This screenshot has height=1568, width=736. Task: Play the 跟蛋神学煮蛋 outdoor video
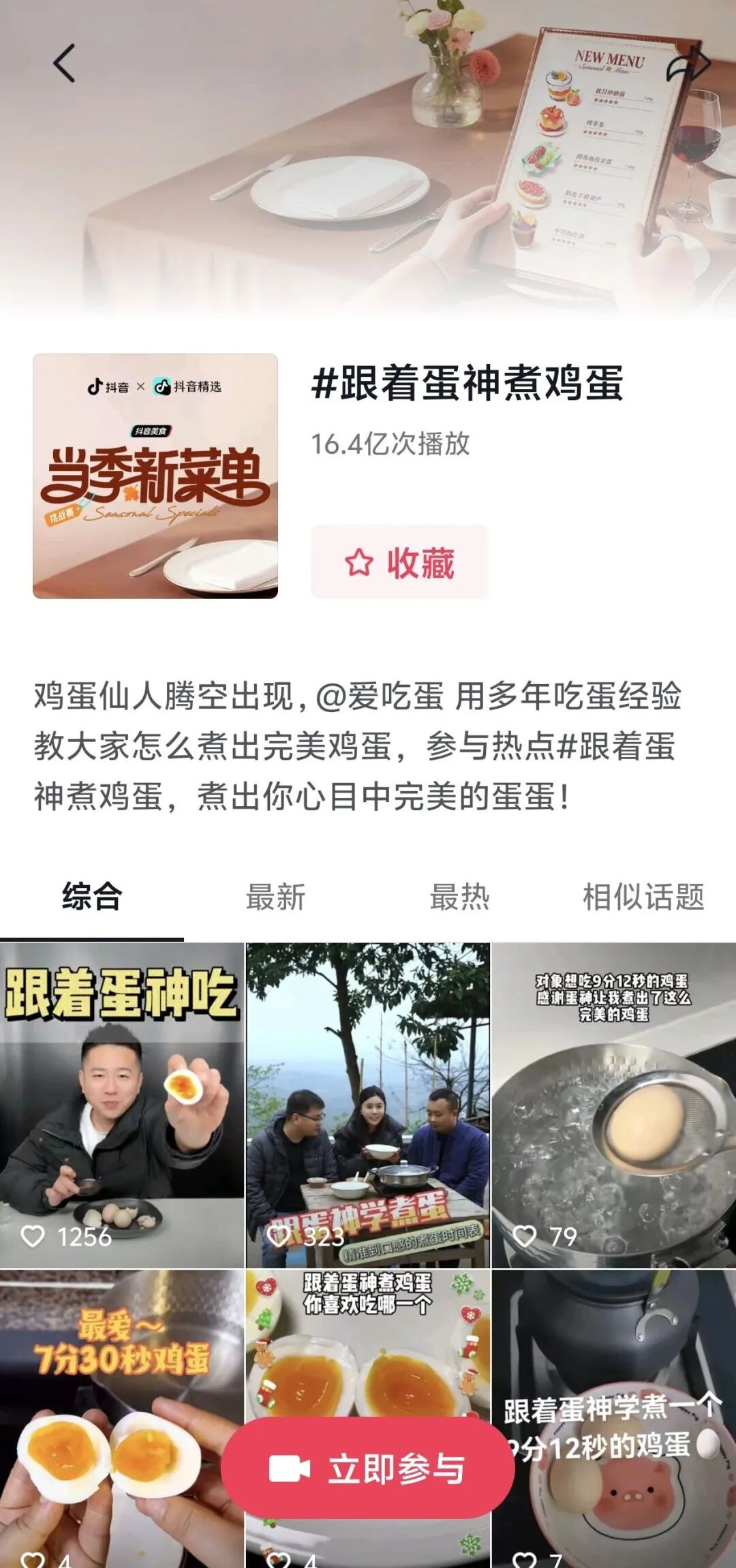coord(368,1104)
